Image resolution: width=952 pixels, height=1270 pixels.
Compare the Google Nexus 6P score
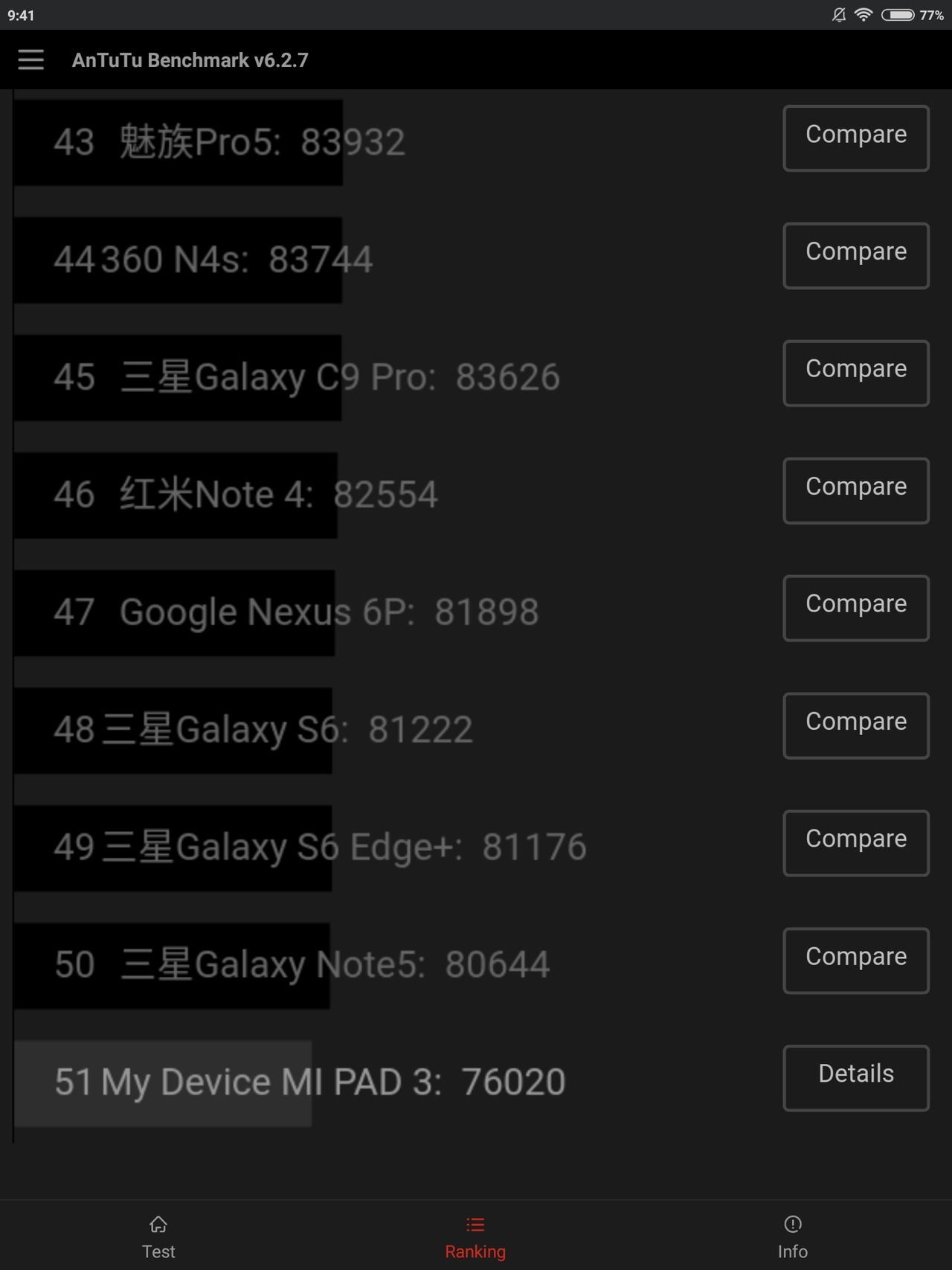point(855,608)
